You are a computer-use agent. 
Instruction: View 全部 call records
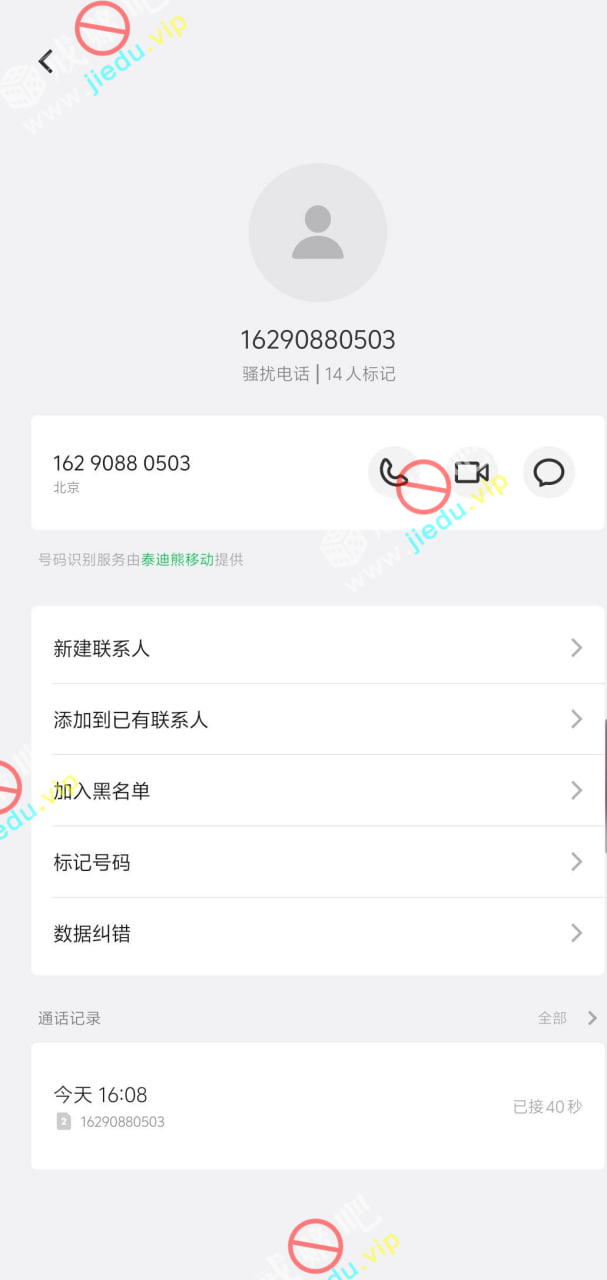tap(566, 1018)
